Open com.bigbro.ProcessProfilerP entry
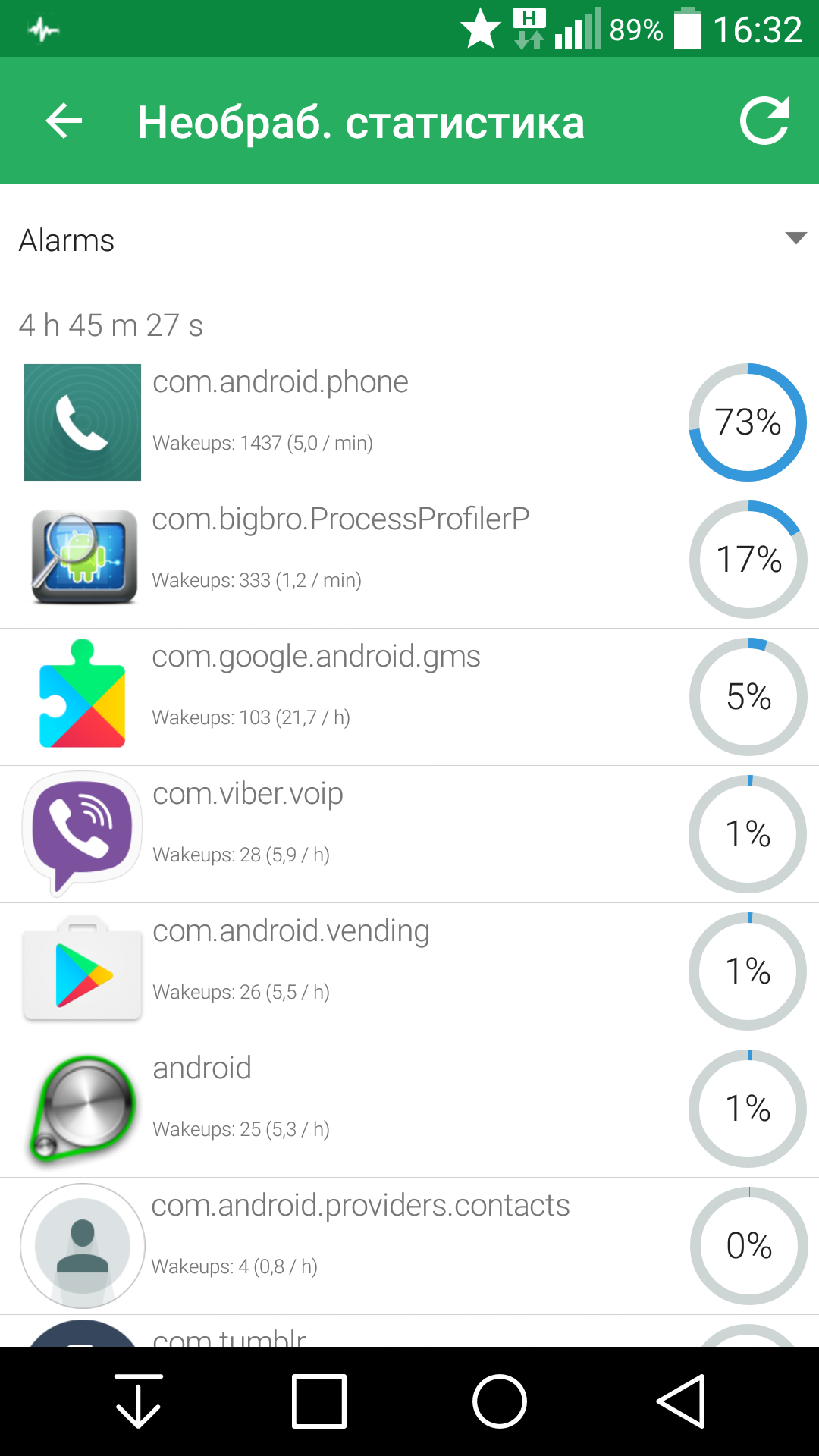The width and height of the screenshot is (819, 1456). click(x=409, y=560)
